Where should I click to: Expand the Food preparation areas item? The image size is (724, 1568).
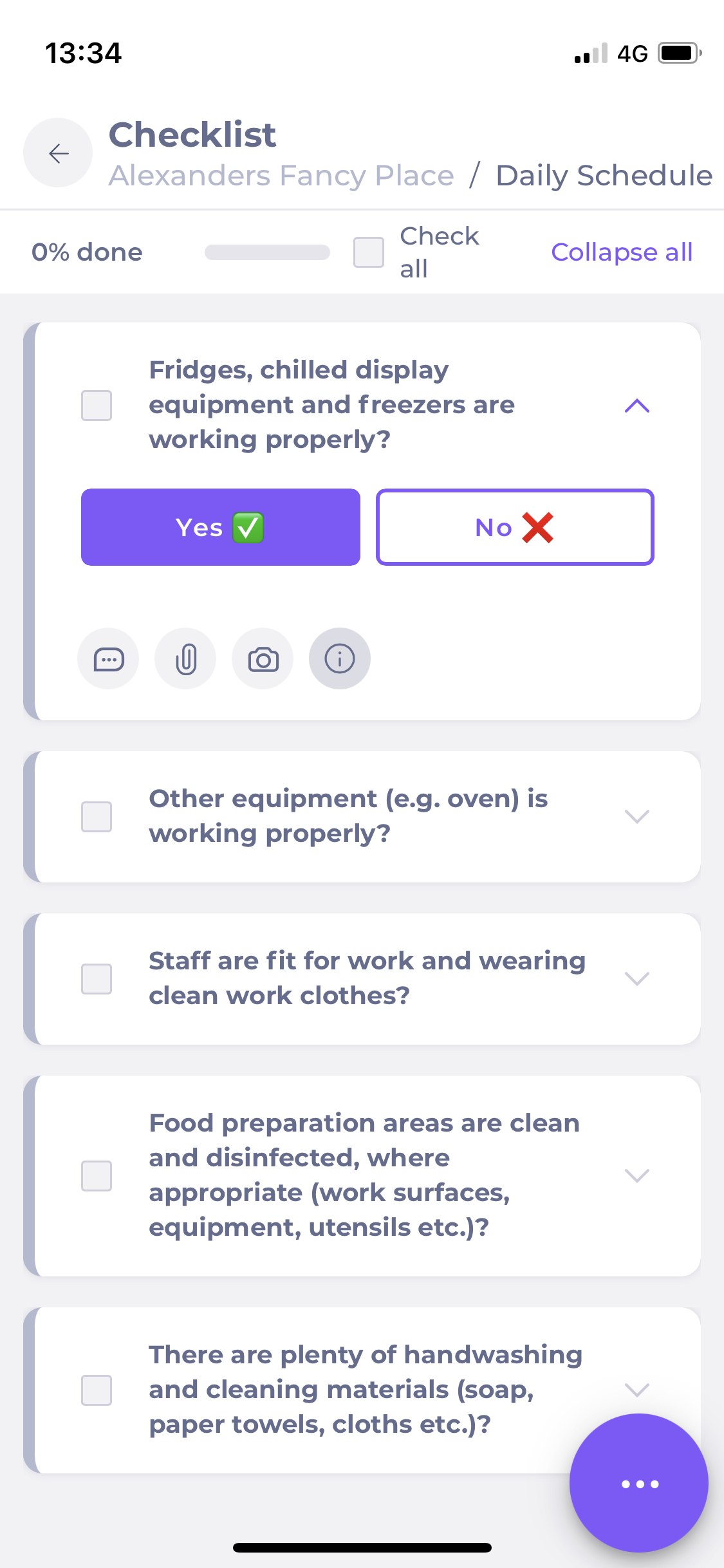(x=636, y=1175)
